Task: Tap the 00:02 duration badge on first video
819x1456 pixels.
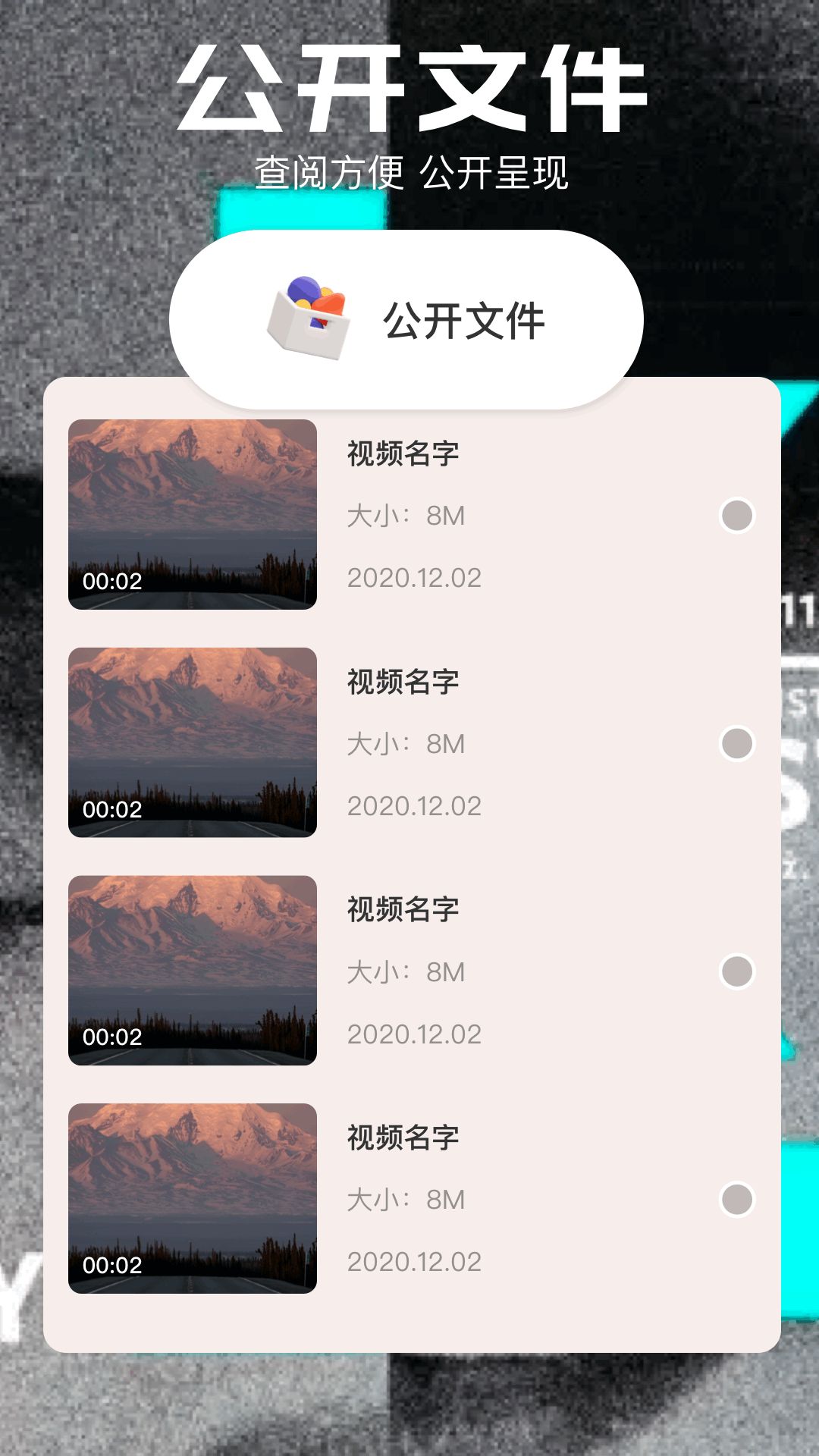Action: [111, 582]
